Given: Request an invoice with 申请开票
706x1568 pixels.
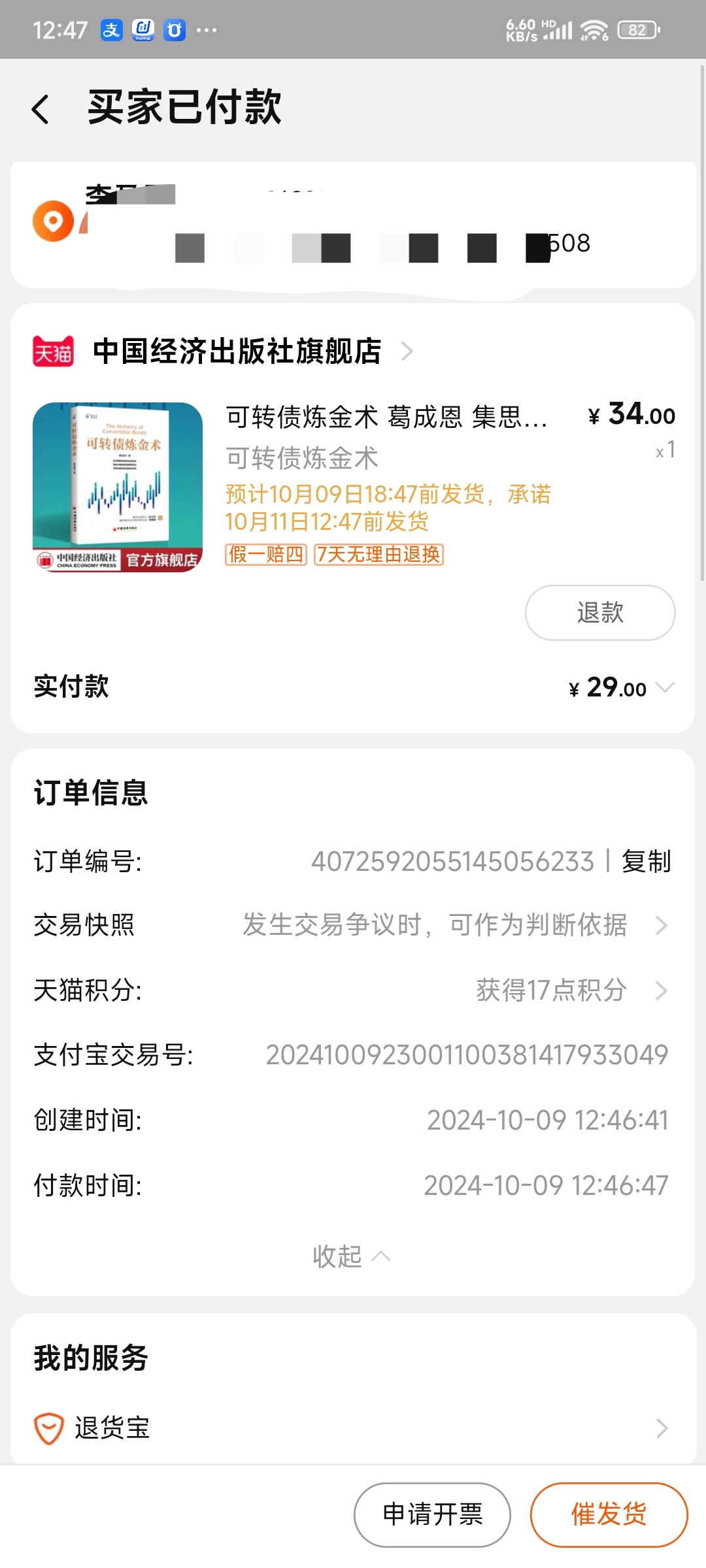Looking at the screenshot, I should [432, 1514].
